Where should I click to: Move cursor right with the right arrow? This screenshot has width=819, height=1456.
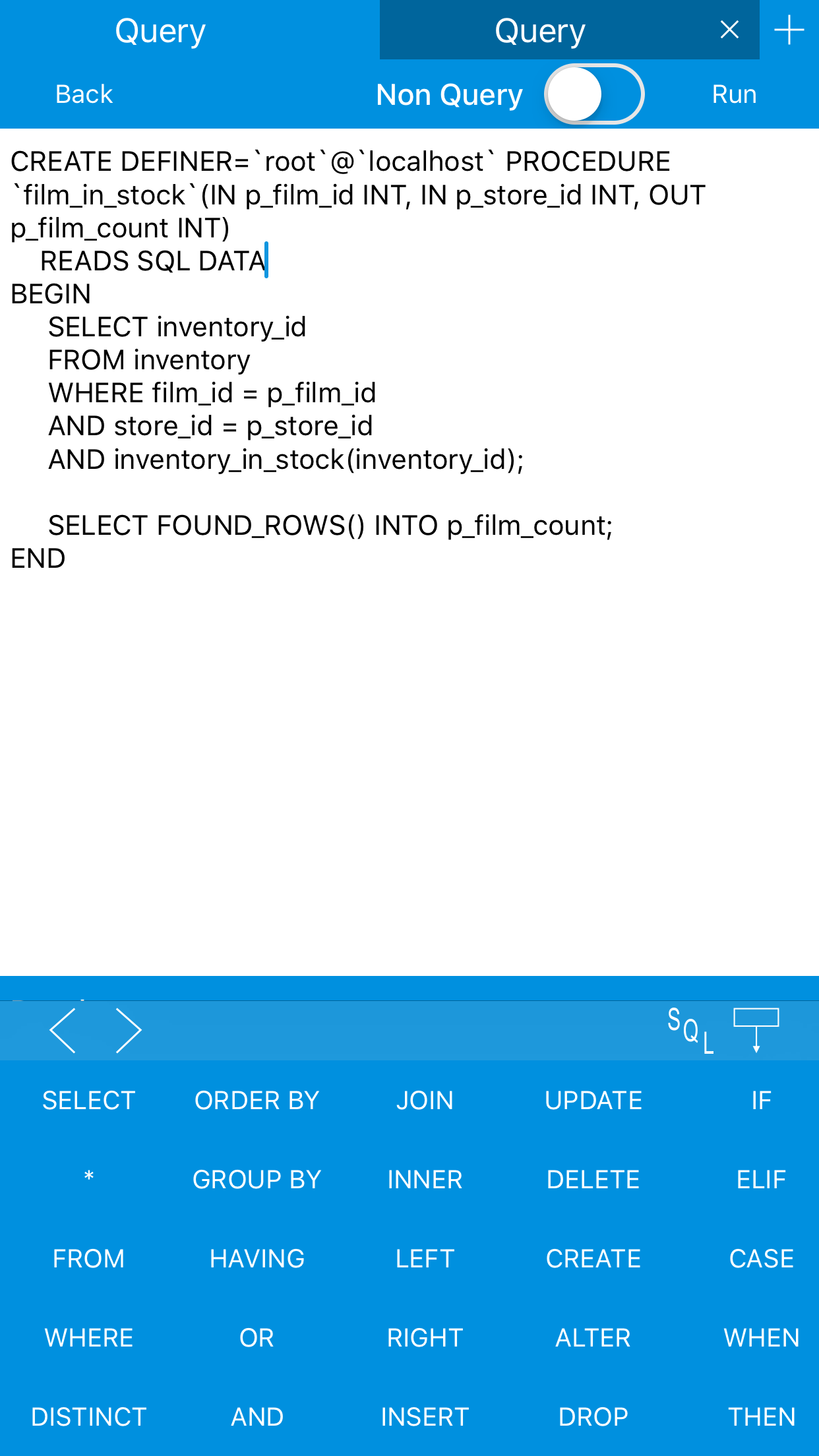[x=129, y=1030]
